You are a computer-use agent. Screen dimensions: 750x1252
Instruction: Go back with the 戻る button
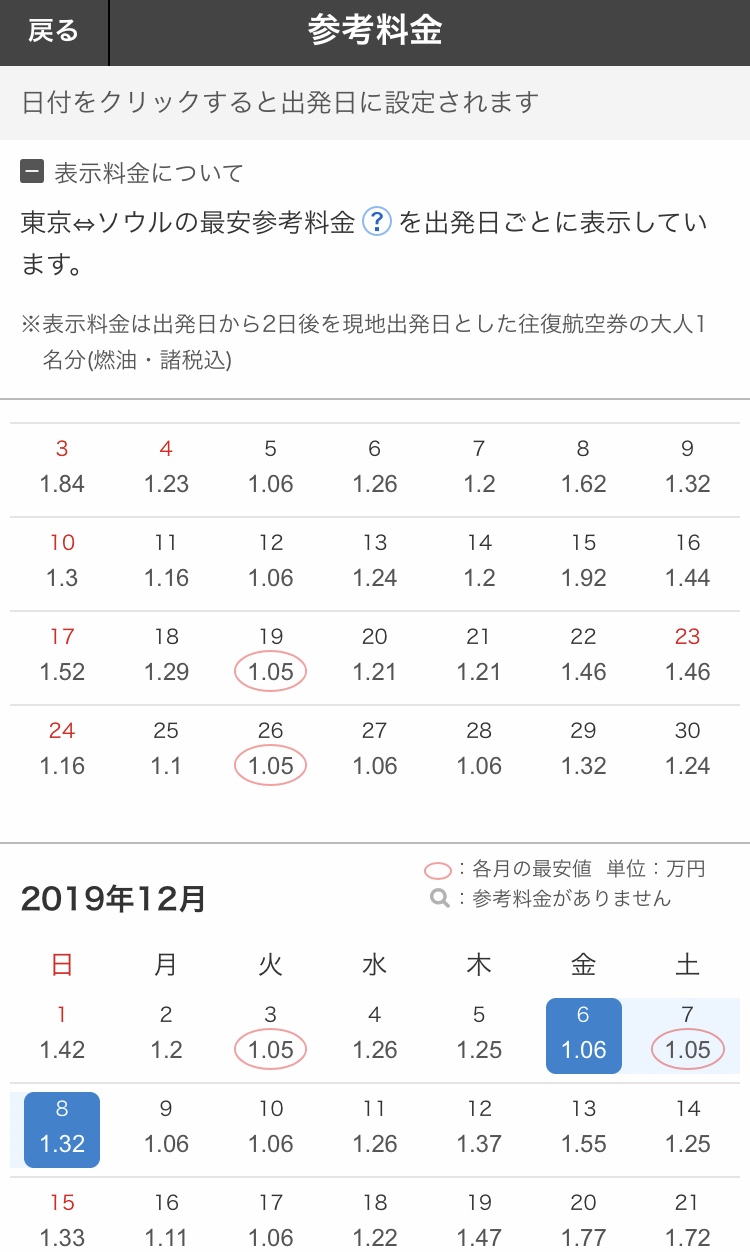(53, 32)
